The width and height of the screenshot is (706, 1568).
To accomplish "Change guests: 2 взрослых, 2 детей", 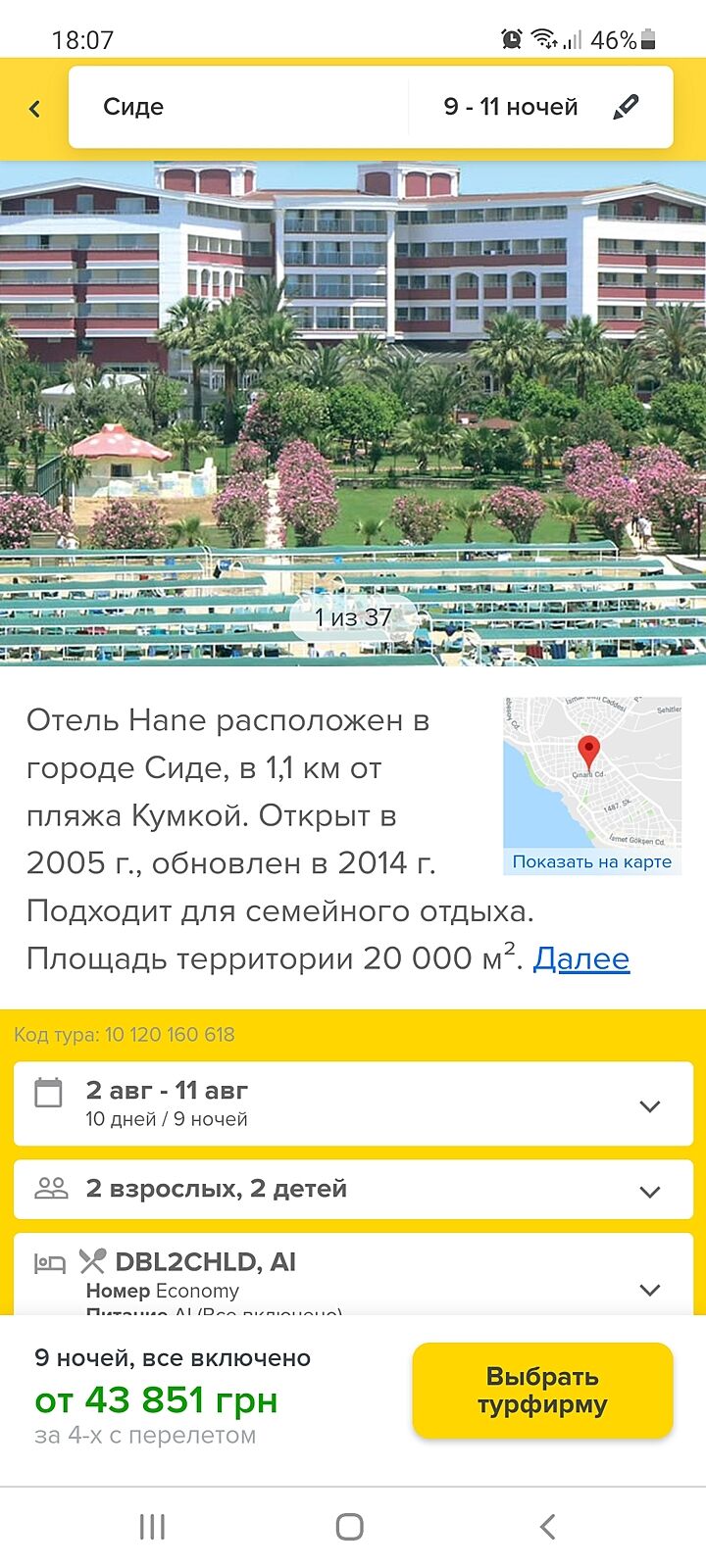I will coord(353,1189).
